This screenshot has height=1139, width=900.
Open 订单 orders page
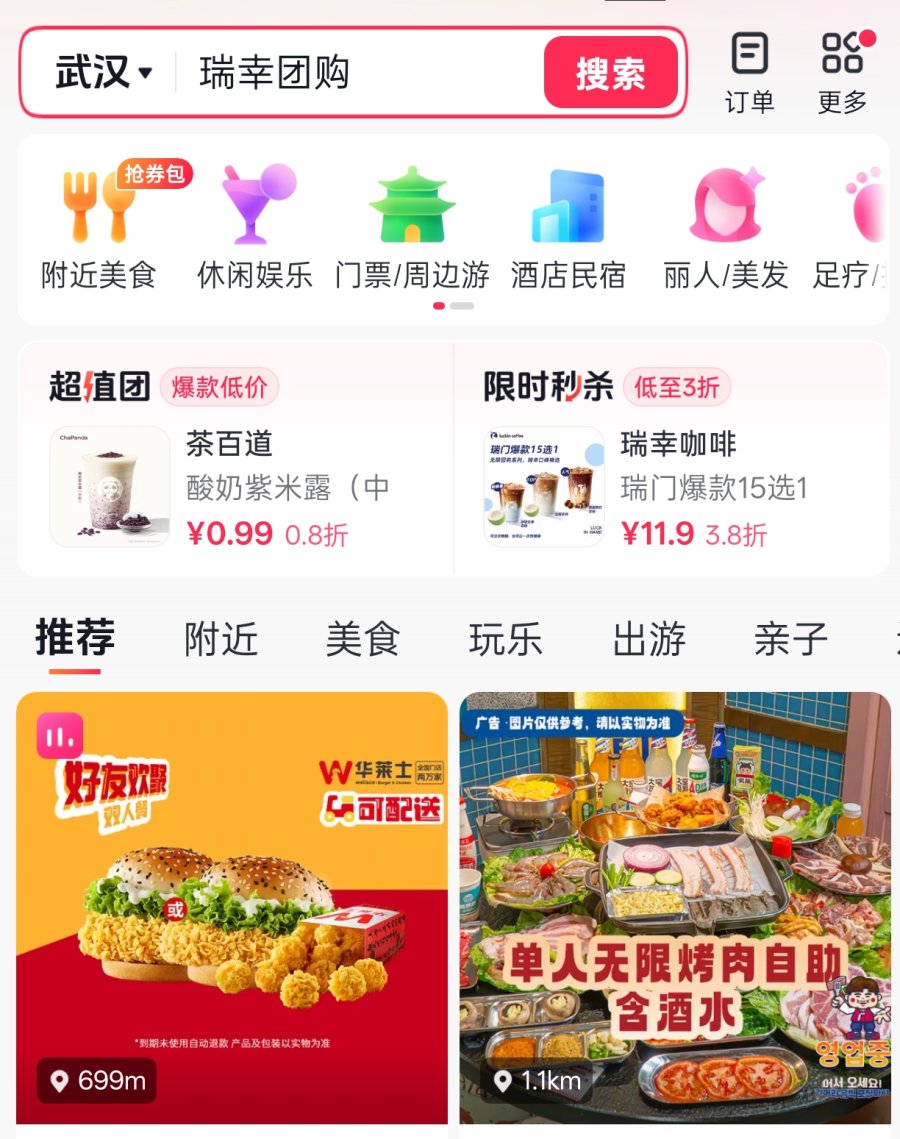pos(749,72)
